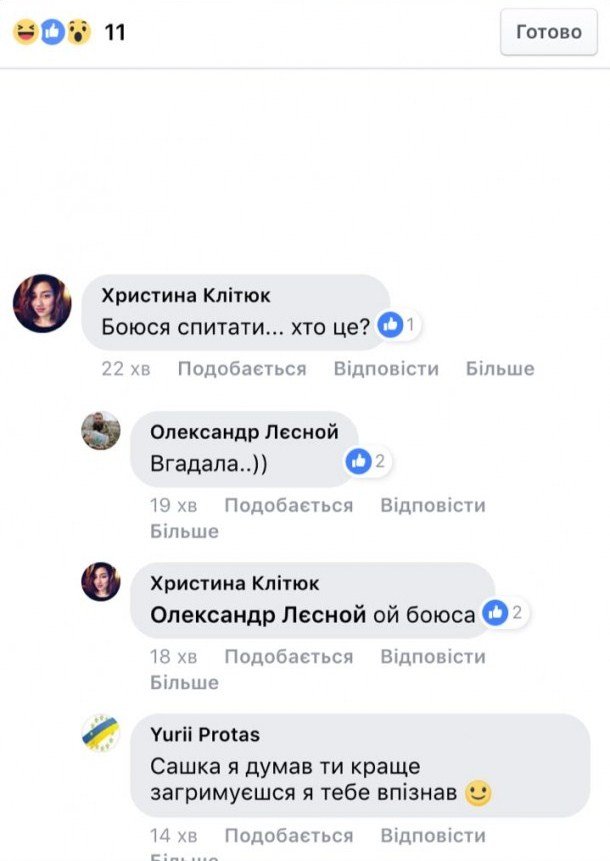Like the comment 'ой боюса'
The image size is (610, 861).
click(x=288, y=657)
